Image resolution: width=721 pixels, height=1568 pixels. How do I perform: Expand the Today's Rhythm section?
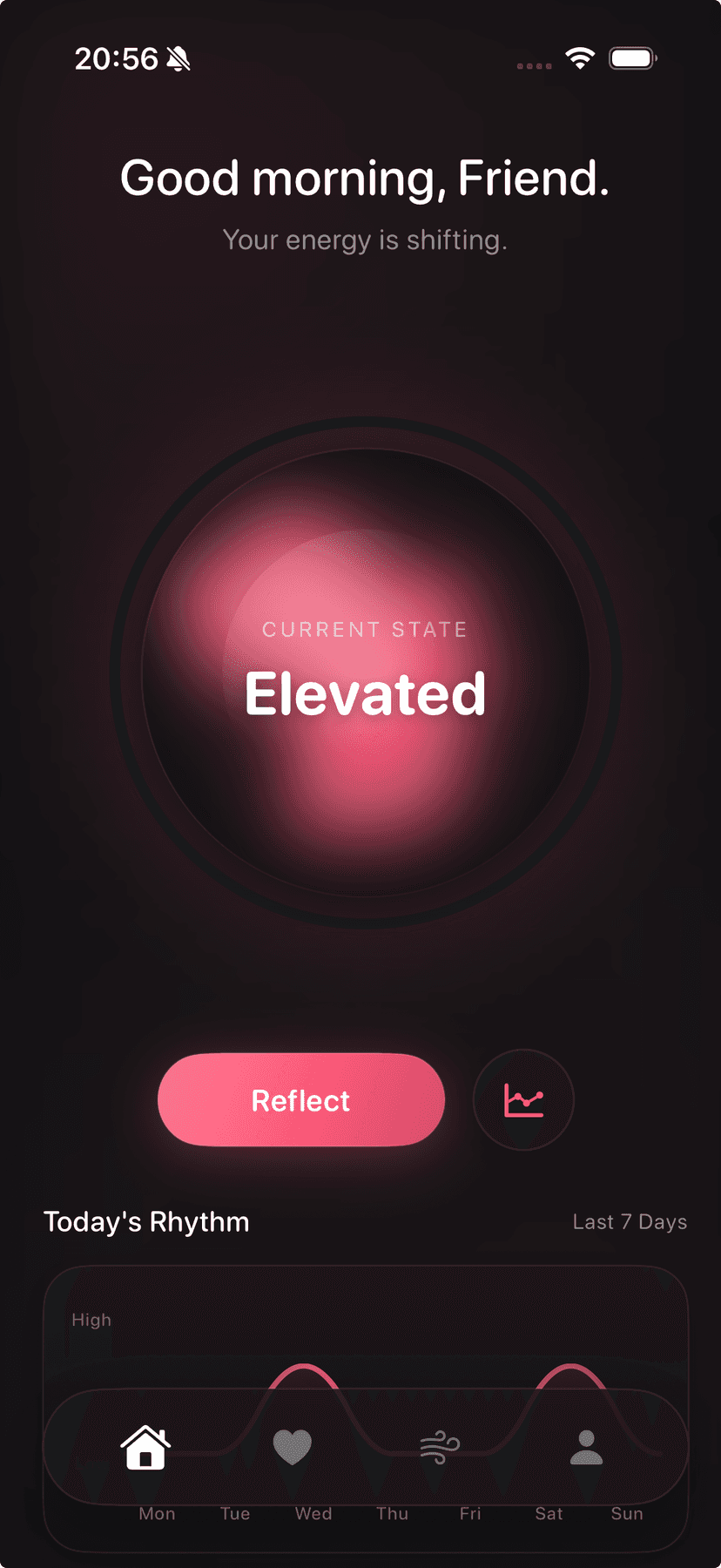tap(146, 1221)
